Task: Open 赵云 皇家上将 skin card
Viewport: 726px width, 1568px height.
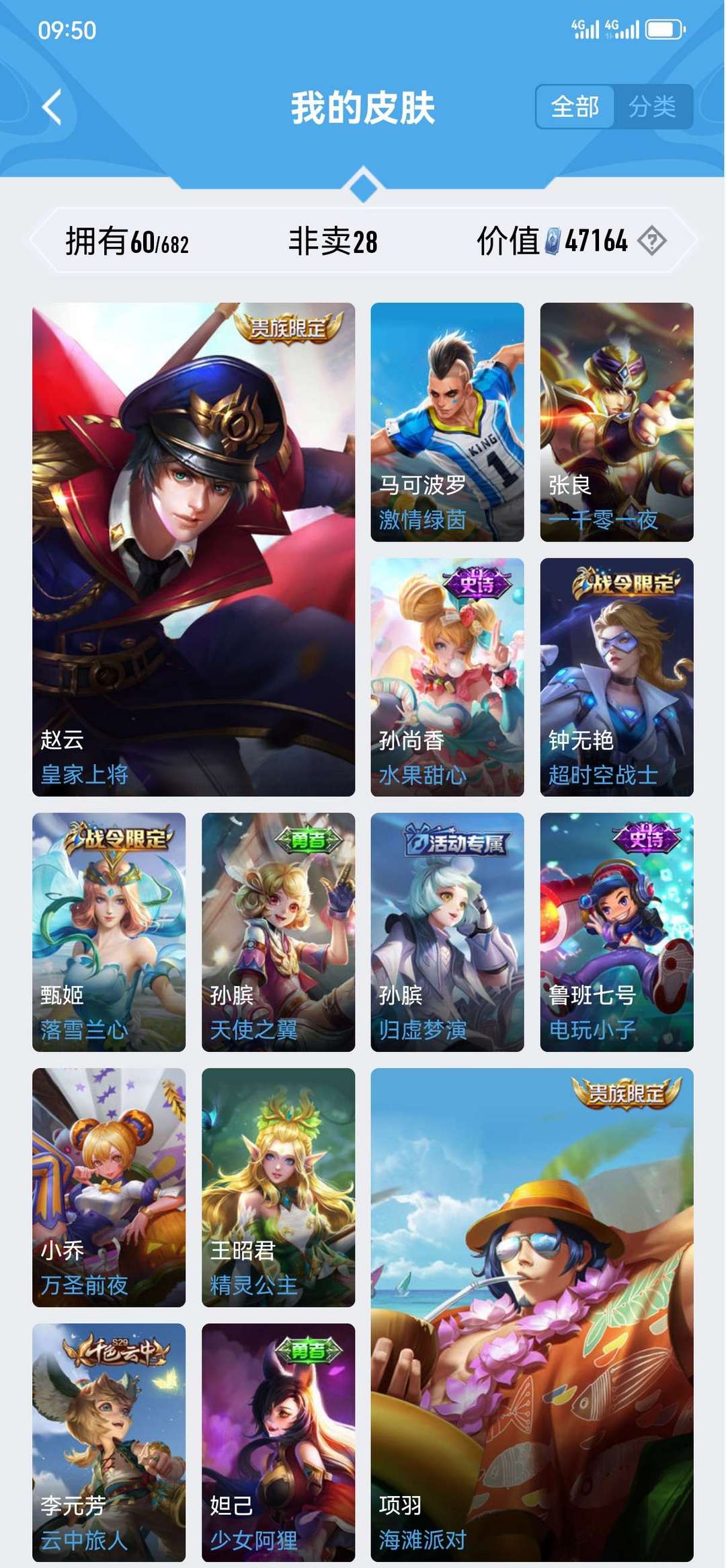Action: tap(194, 549)
